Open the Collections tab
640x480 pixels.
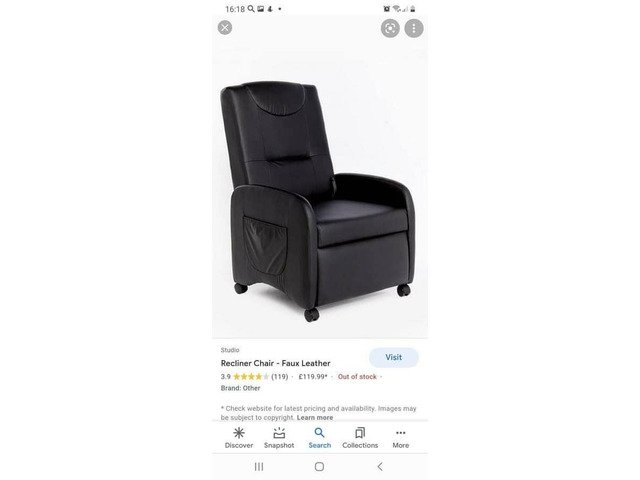[360, 437]
